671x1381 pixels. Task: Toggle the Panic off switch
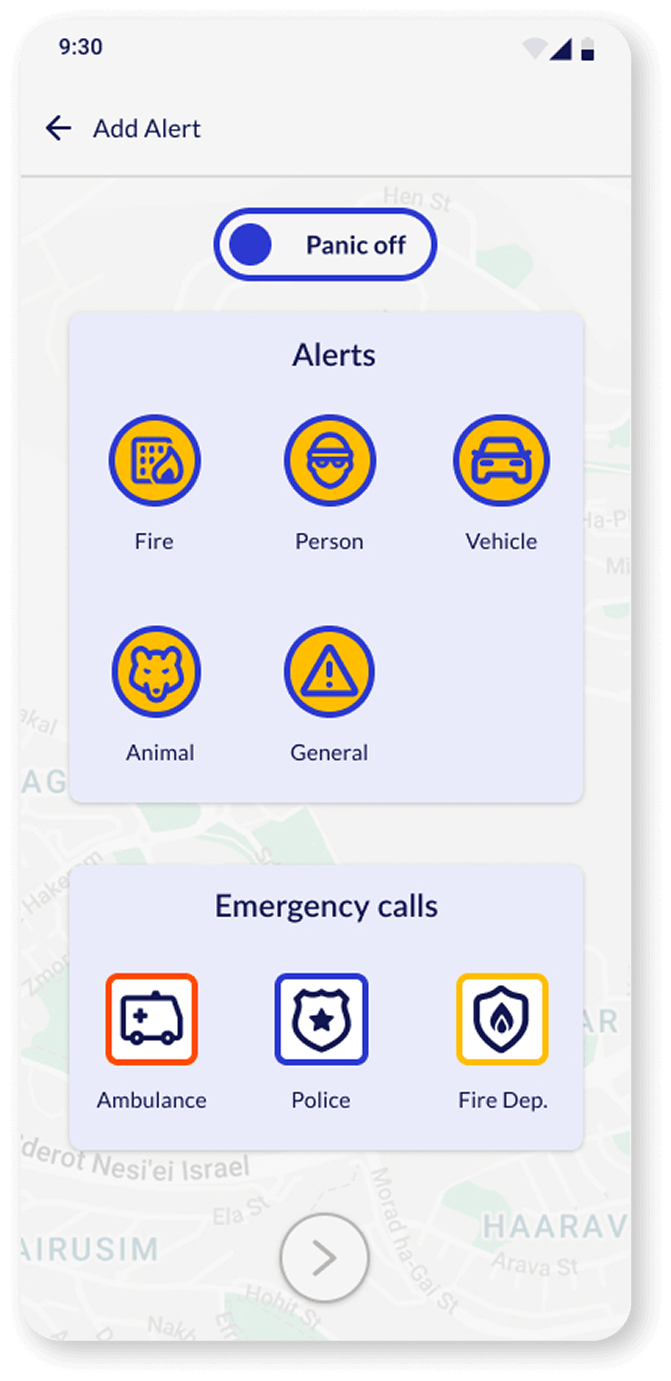pyautogui.click(x=325, y=245)
